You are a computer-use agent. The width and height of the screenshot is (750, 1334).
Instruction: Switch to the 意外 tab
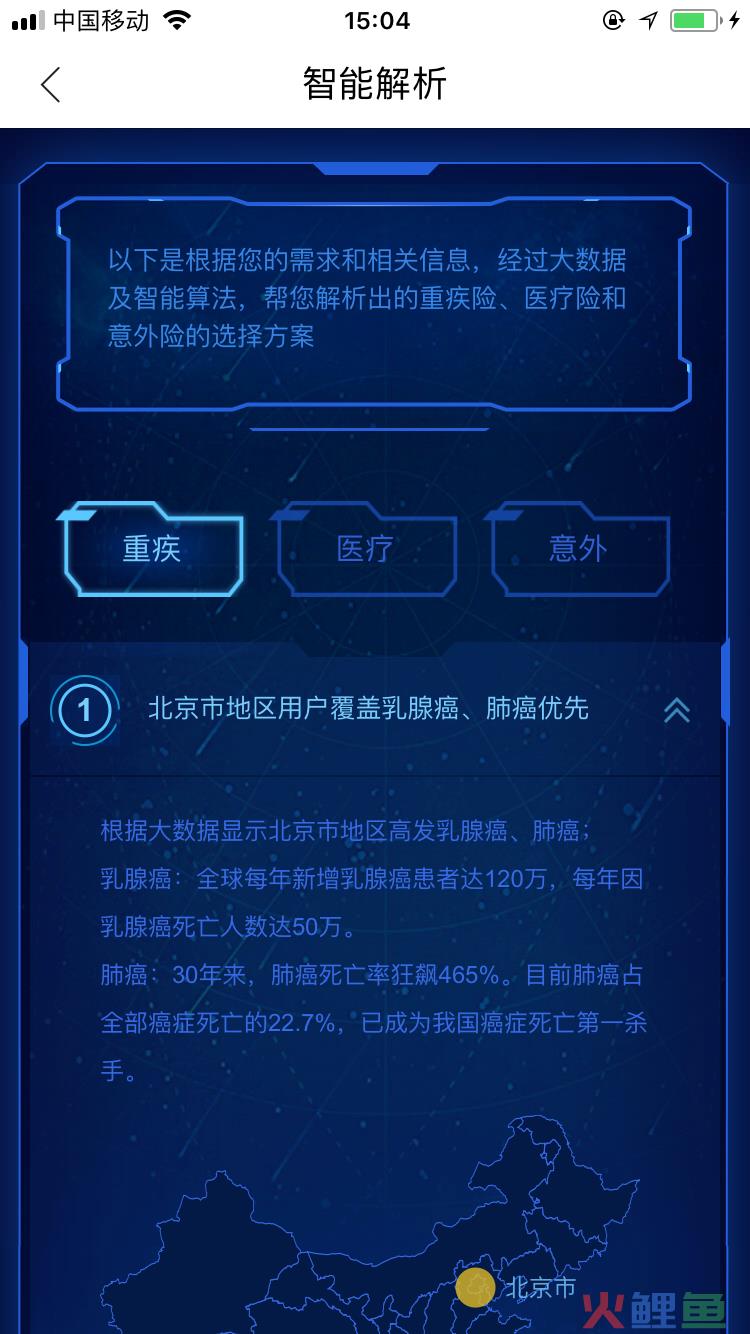pos(578,549)
